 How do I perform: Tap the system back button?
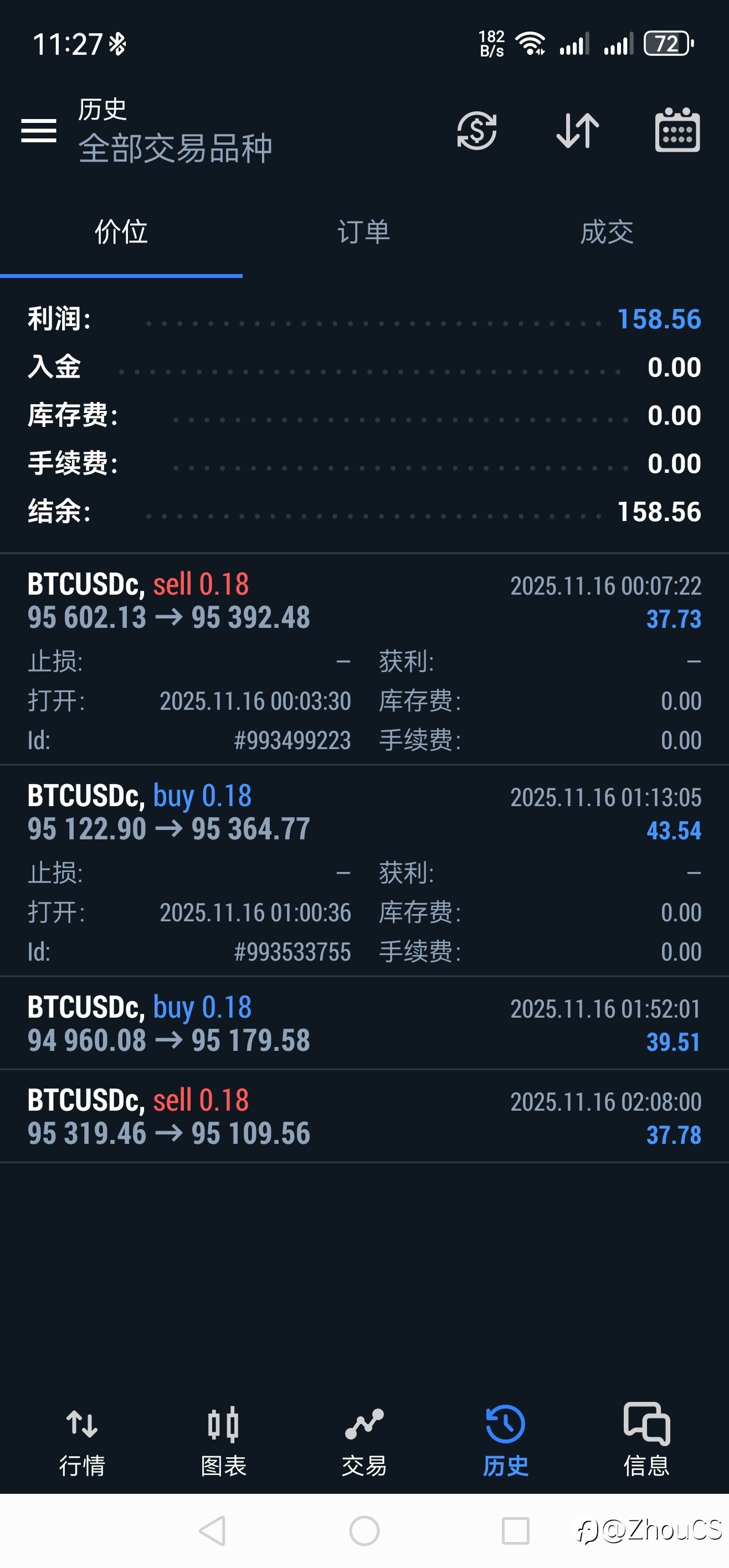pos(213,1530)
